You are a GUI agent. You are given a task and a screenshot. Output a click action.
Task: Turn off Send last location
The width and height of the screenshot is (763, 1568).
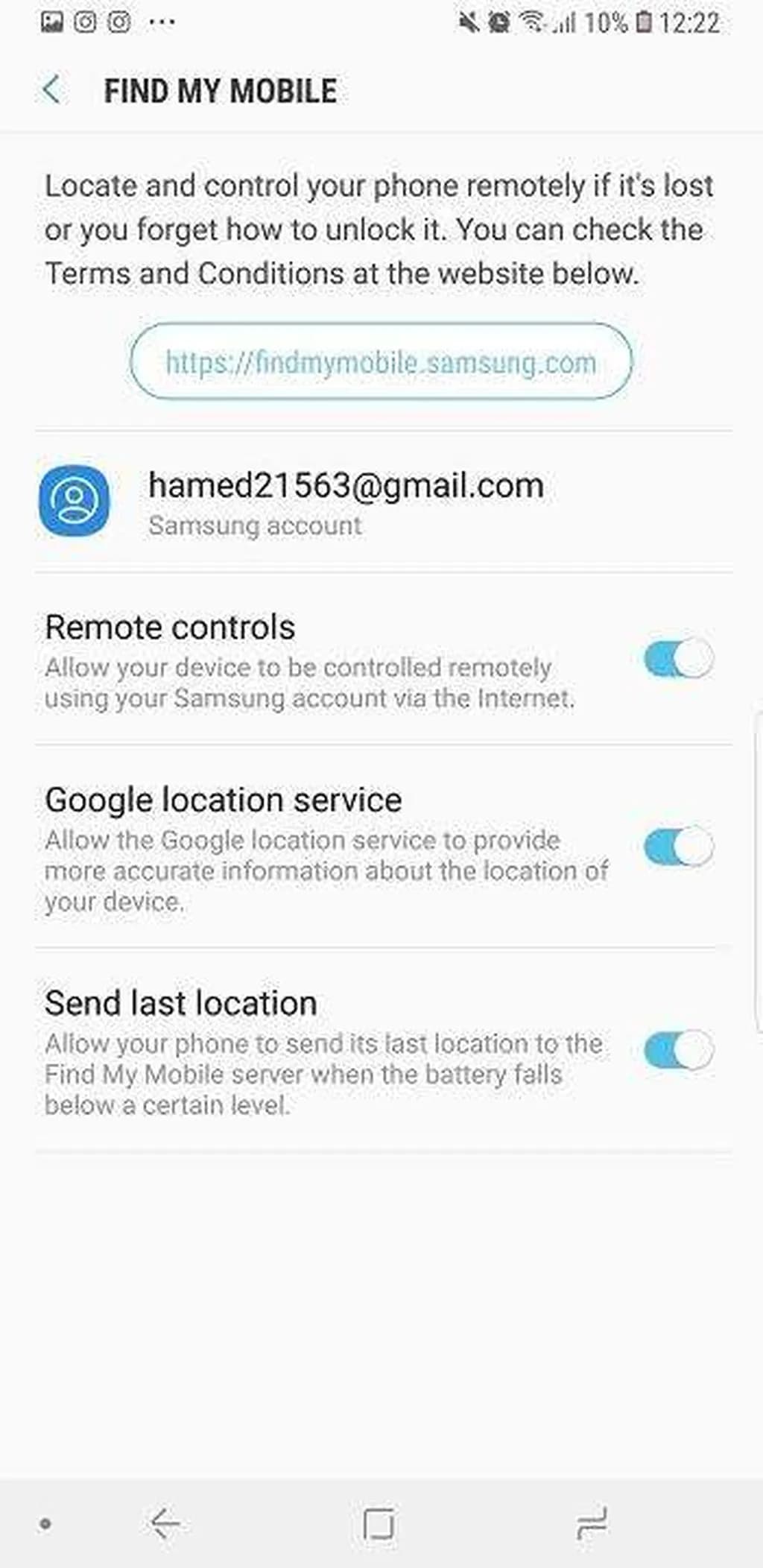point(678,1050)
